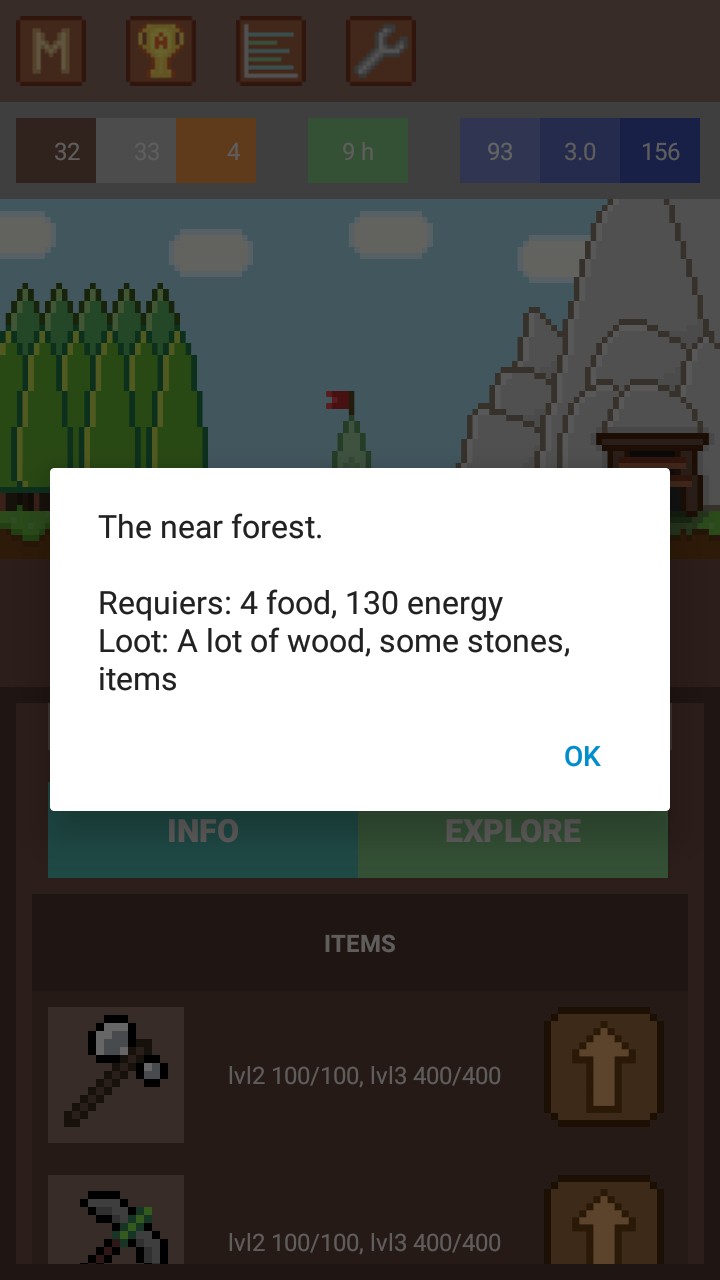Screen dimensions: 720x1280
Task: Dismiss the dialog with OK
Action: tap(582, 756)
